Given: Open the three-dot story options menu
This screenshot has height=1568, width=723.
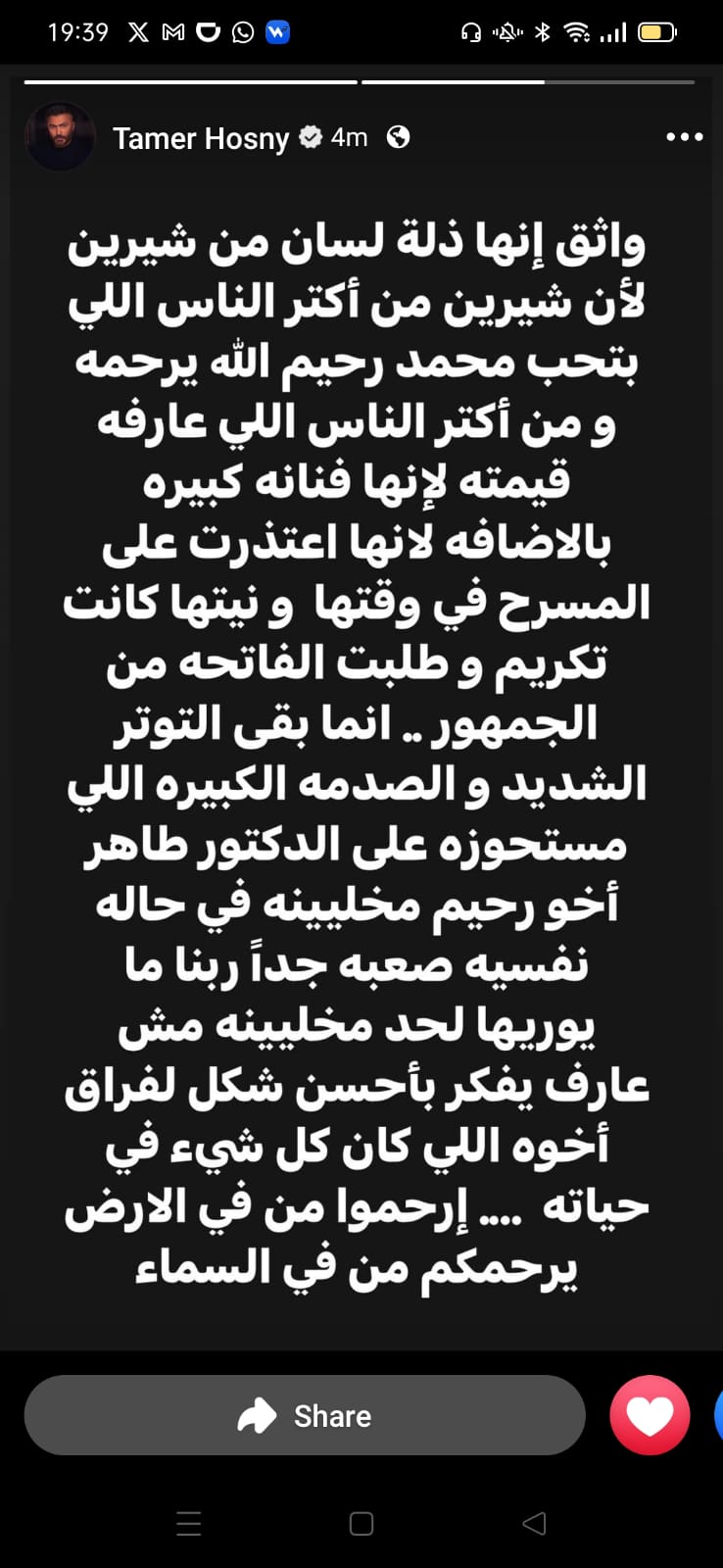Looking at the screenshot, I should pyautogui.click(x=684, y=137).
